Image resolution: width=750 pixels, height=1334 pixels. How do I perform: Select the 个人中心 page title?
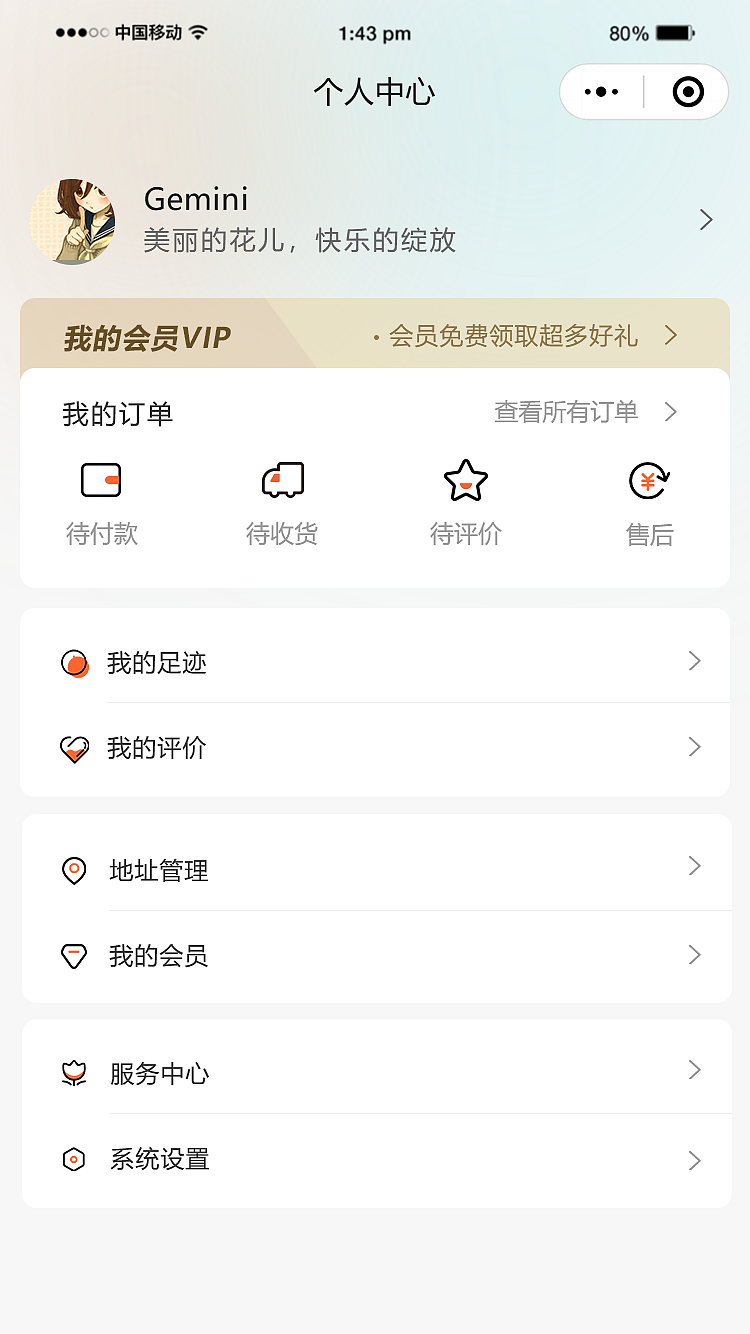coord(374,91)
